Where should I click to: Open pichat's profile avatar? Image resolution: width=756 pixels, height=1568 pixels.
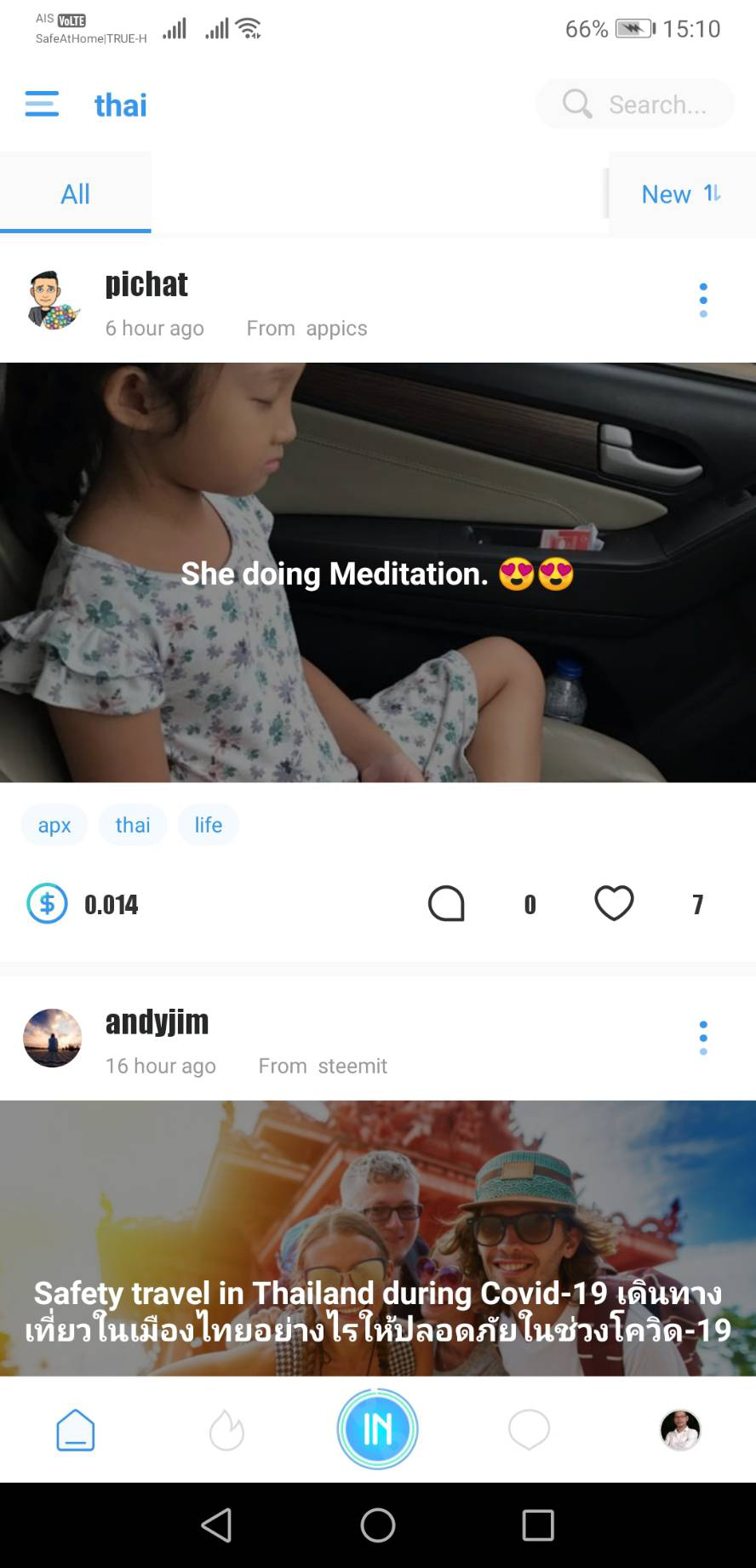coord(53,301)
